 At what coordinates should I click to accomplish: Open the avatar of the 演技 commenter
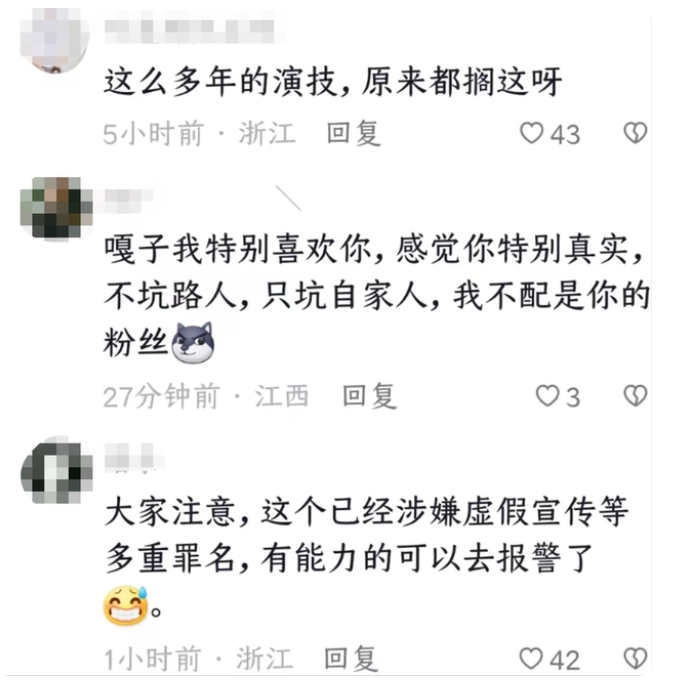pos(56,37)
